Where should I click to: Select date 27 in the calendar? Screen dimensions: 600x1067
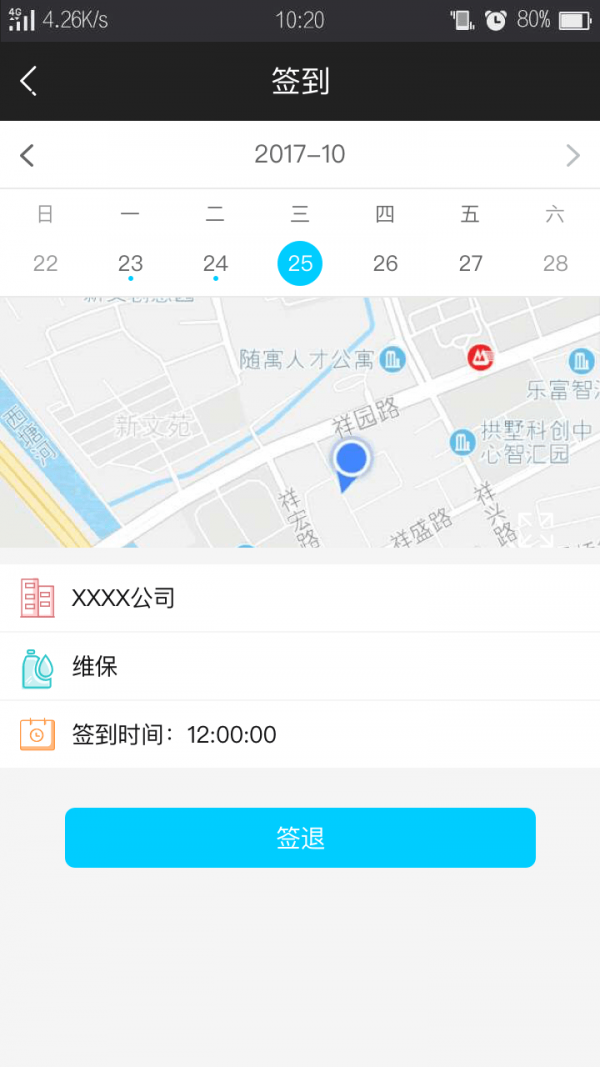pos(470,263)
